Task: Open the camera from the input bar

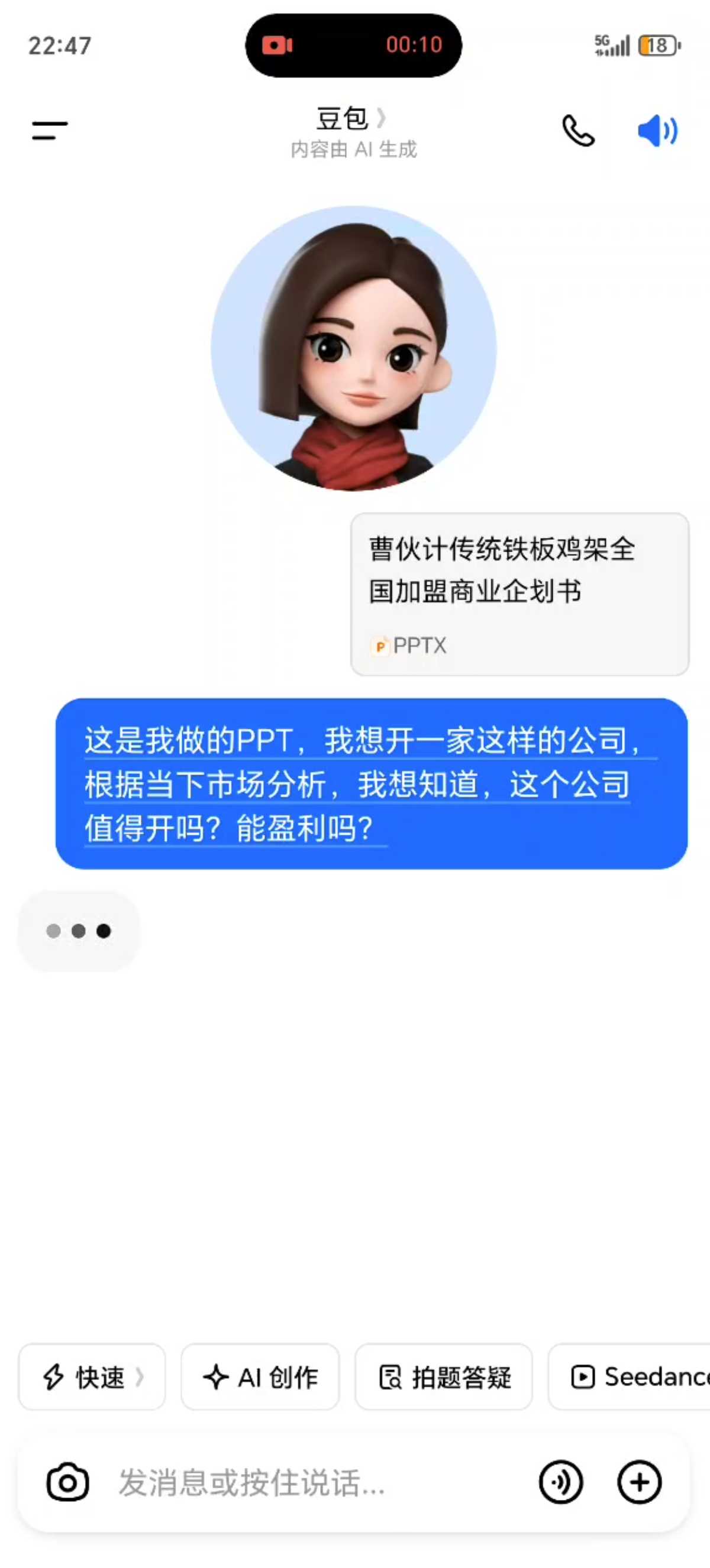Action: click(67, 1482)
